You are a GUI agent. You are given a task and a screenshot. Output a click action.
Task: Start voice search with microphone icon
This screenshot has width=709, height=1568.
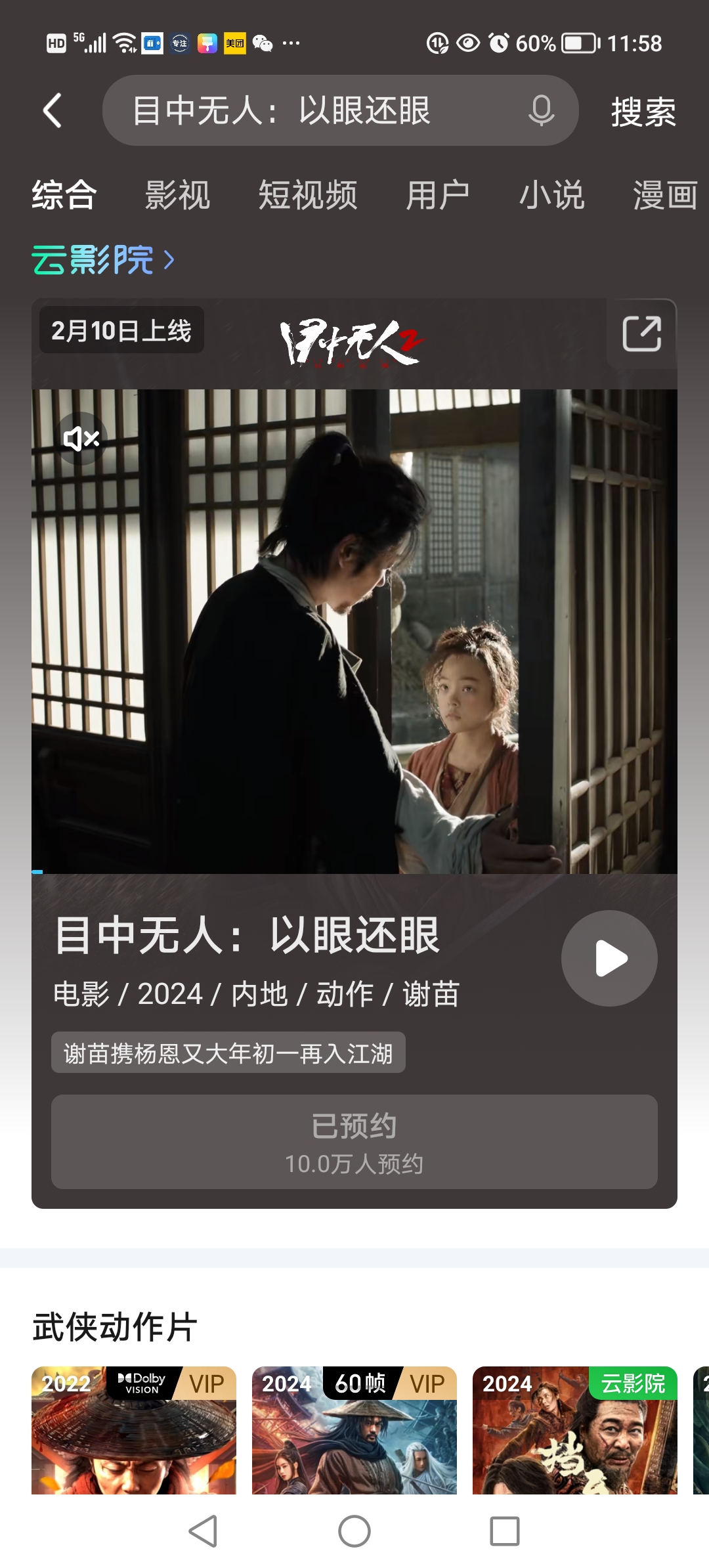(x=541, y=110)
